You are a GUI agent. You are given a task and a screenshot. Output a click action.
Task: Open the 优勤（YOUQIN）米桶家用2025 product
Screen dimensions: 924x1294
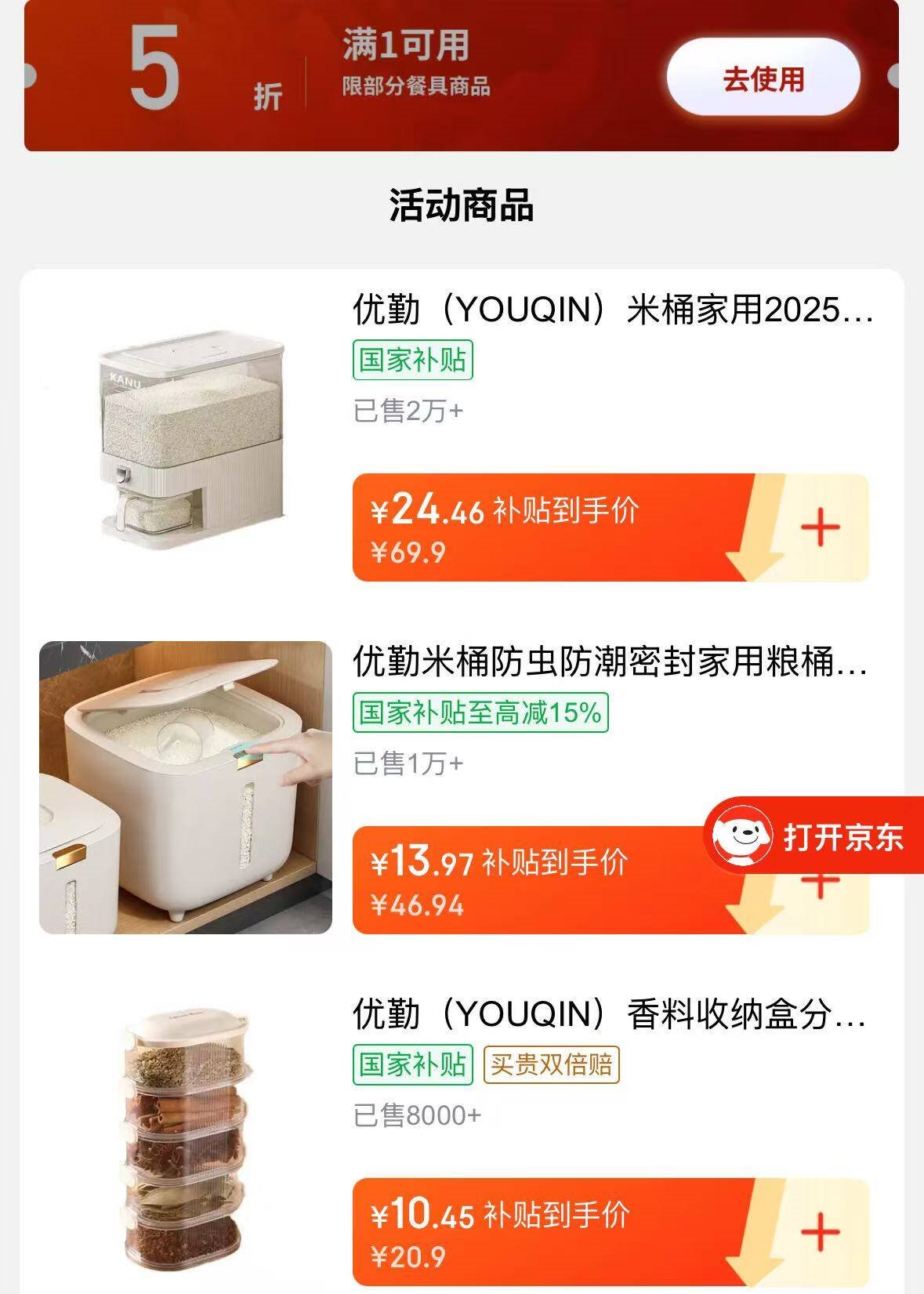(612, 310)
